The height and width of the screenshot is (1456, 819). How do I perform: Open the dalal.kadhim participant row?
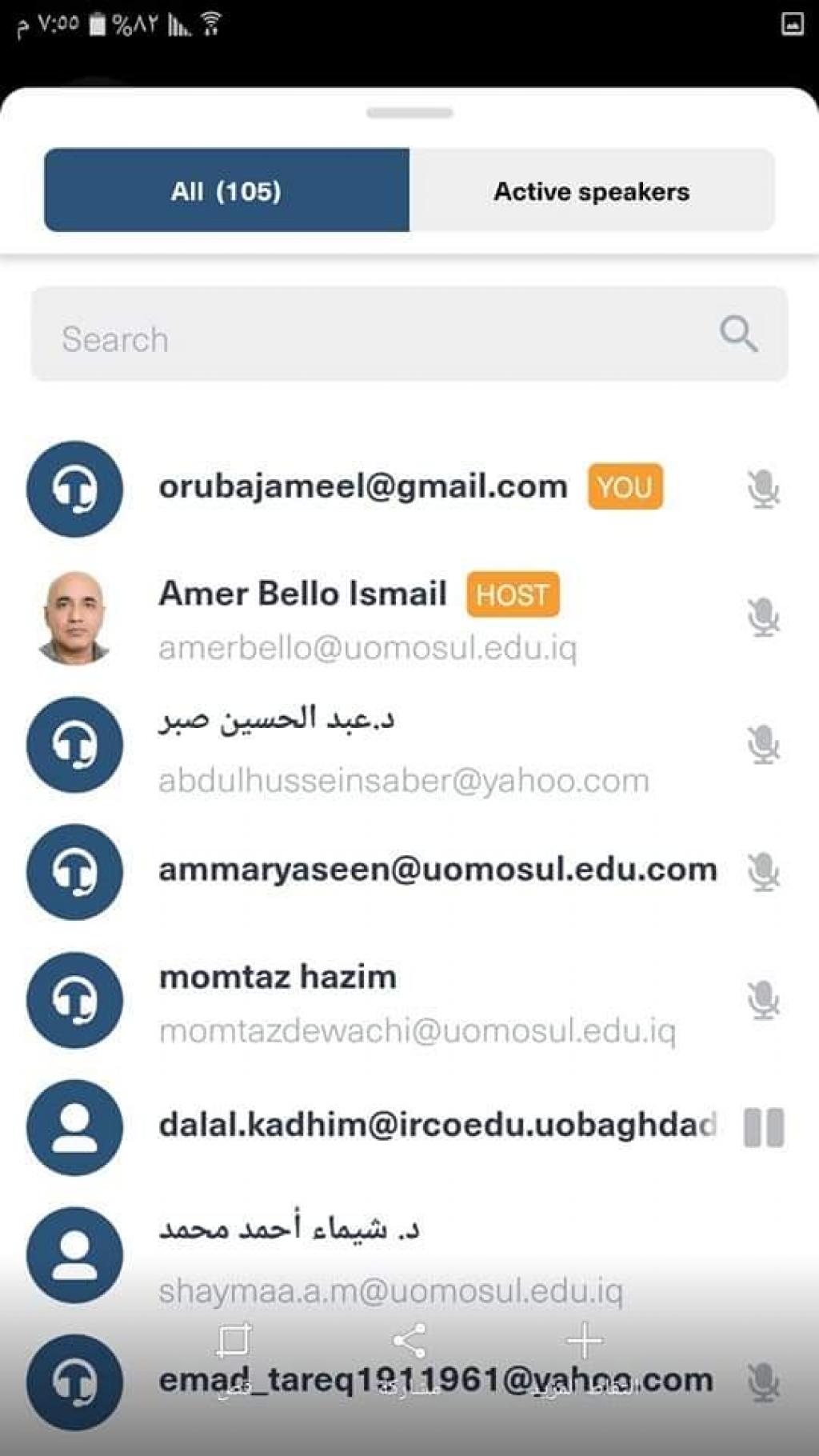[x=437, y=1126]
